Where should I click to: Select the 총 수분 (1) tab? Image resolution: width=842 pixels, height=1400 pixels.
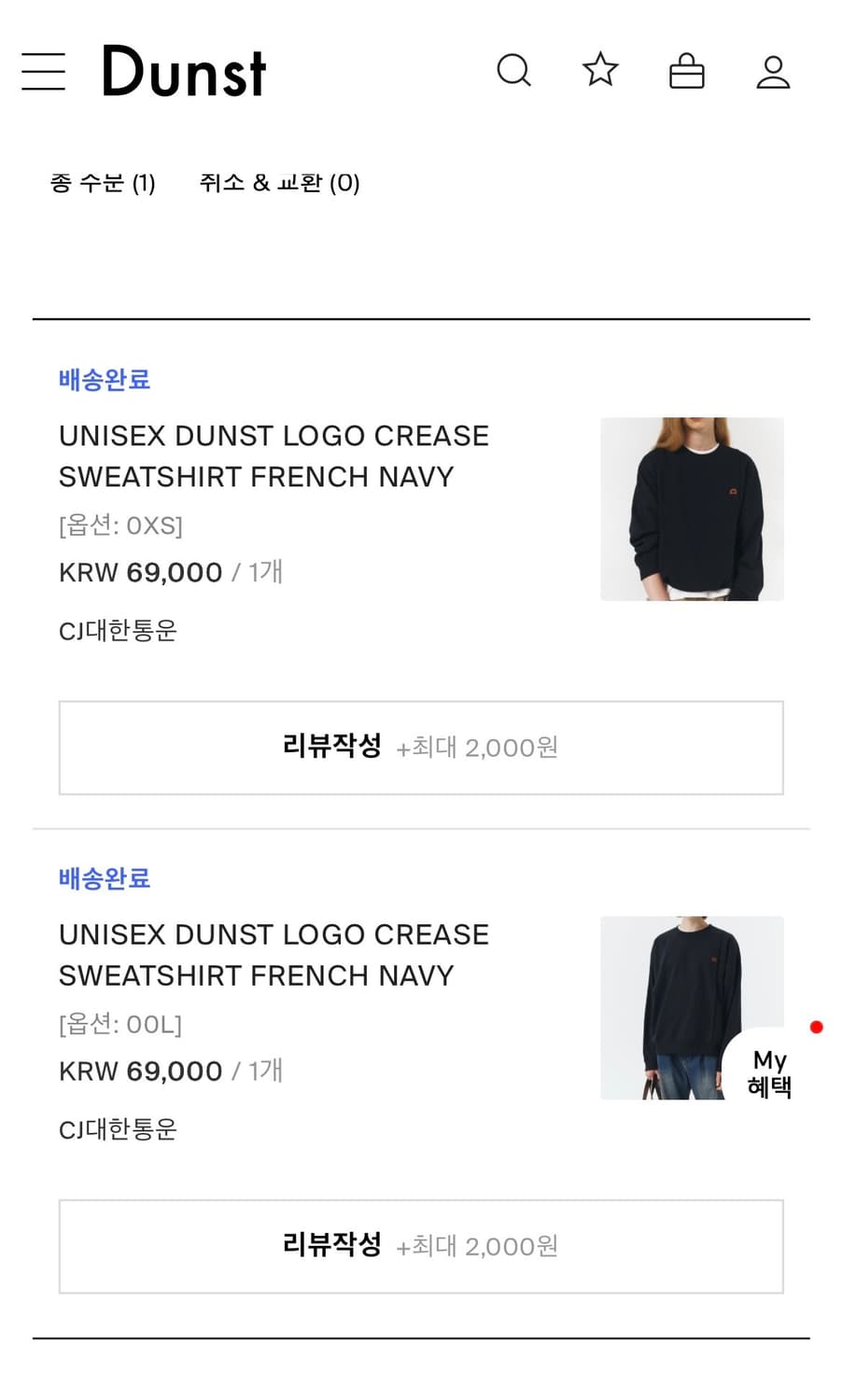pos(104,182)
